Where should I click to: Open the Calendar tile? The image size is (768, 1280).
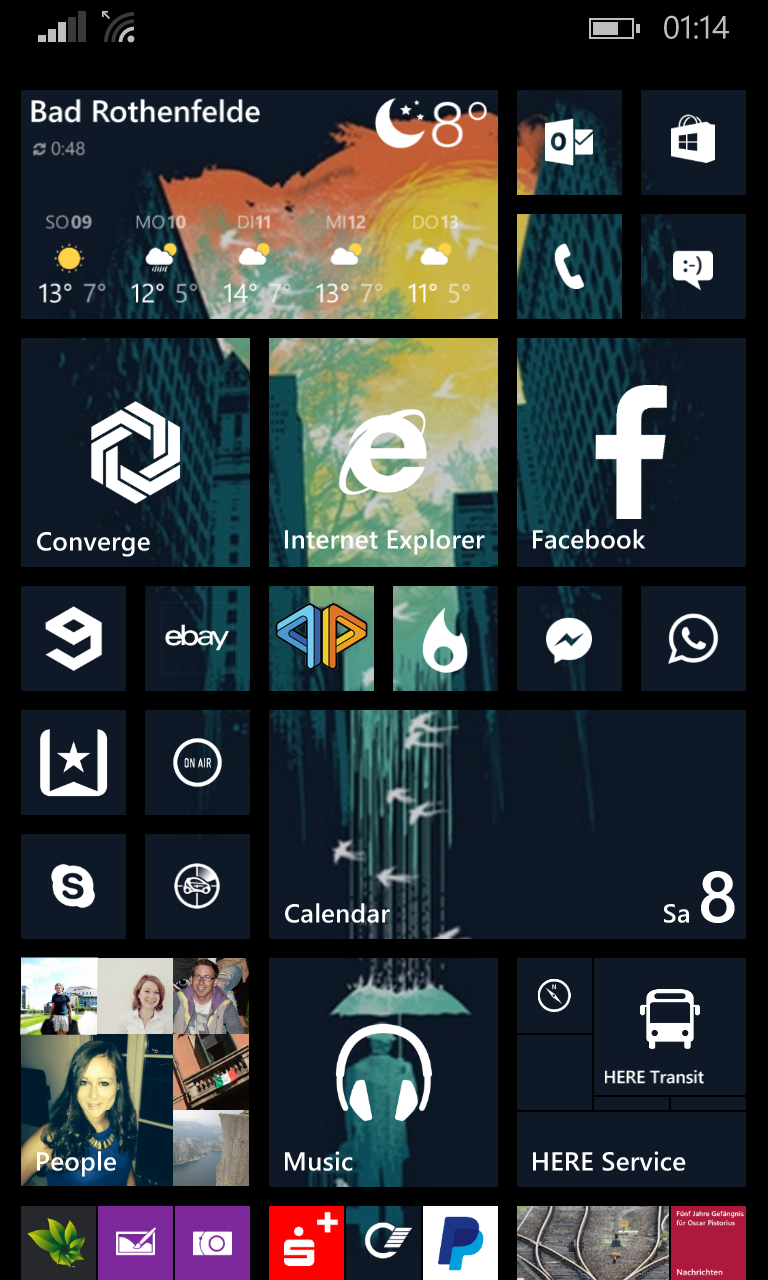click(x=507, y=824)
